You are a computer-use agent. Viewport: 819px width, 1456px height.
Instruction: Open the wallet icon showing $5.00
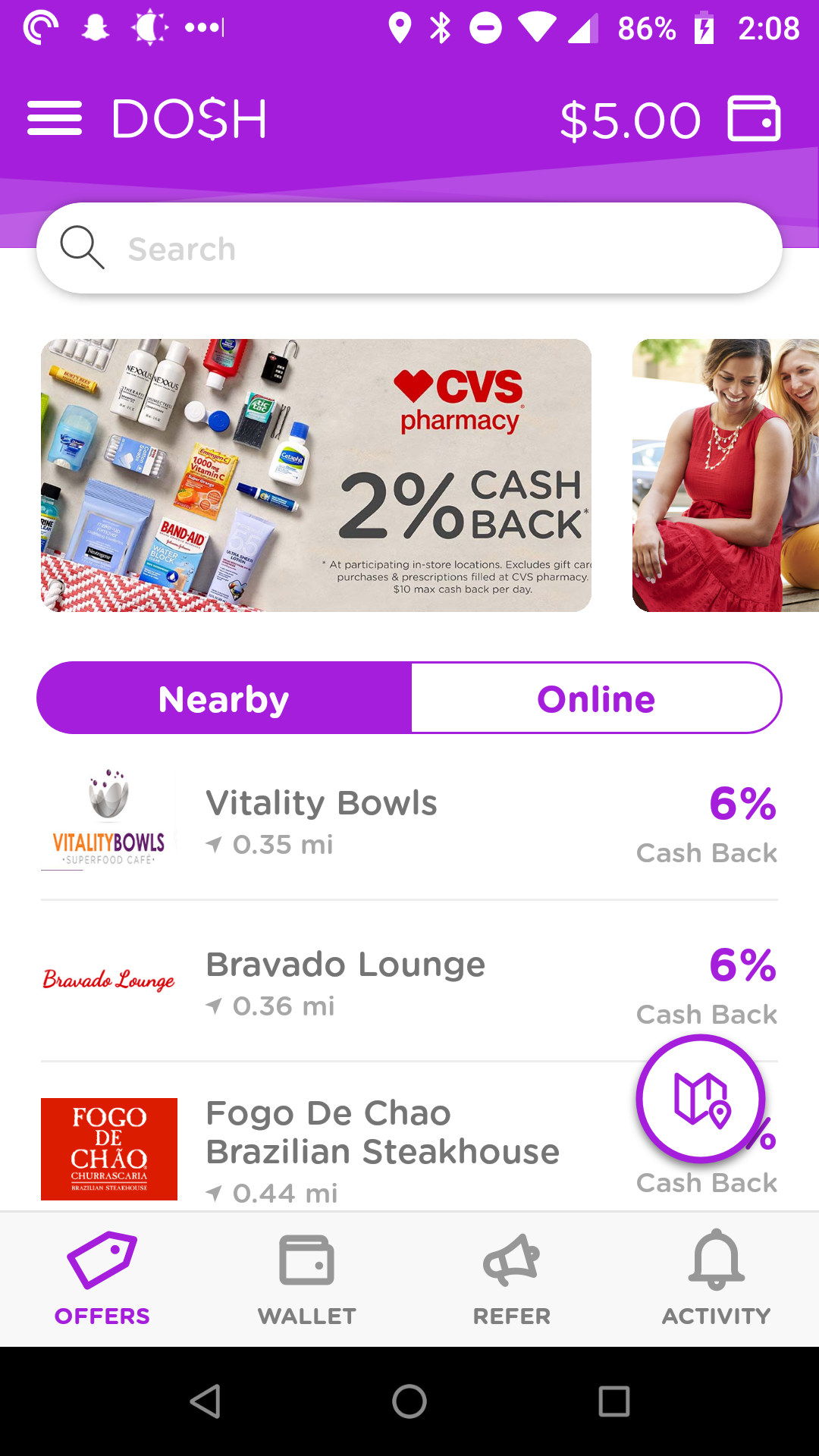pos(753,118)
